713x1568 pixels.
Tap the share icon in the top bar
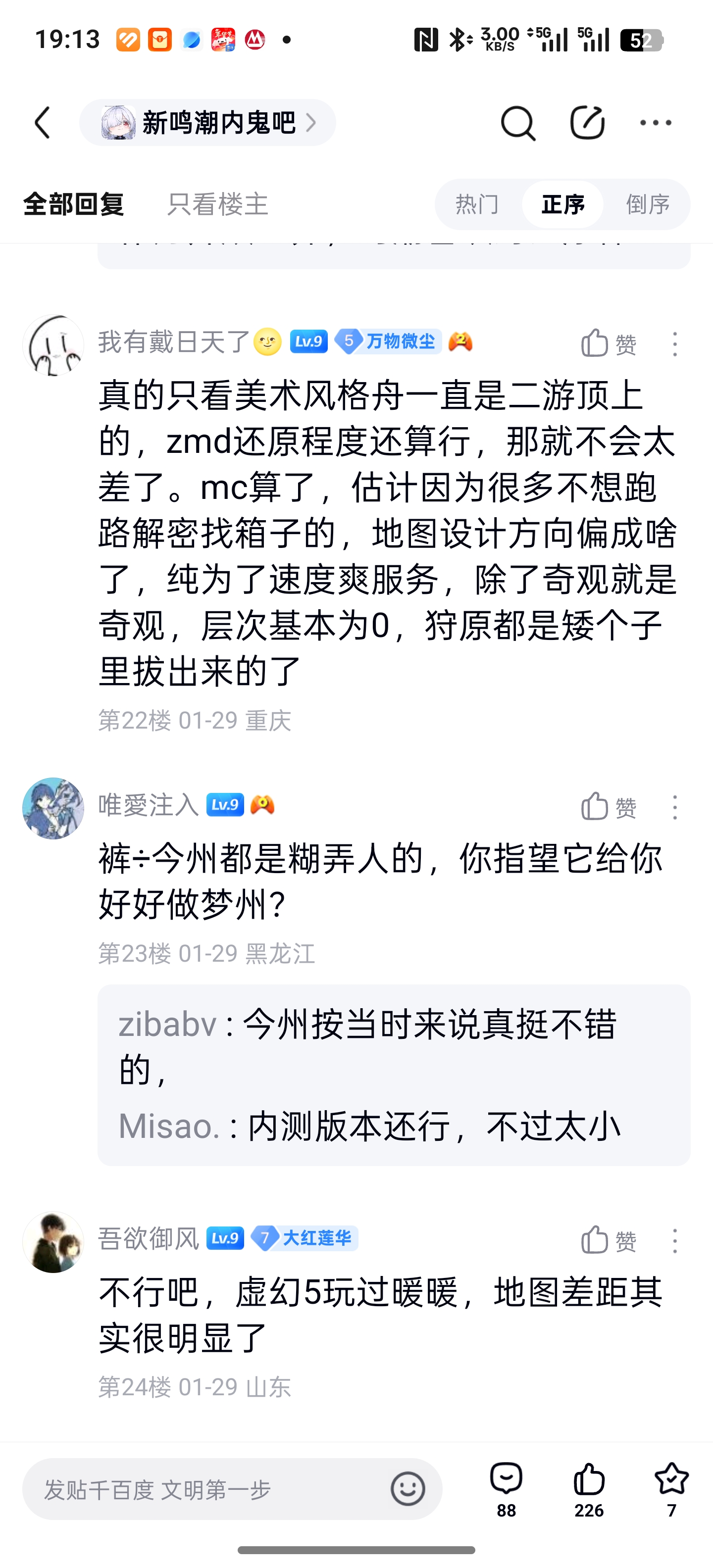pyautogui.click(x=587, y=123)
